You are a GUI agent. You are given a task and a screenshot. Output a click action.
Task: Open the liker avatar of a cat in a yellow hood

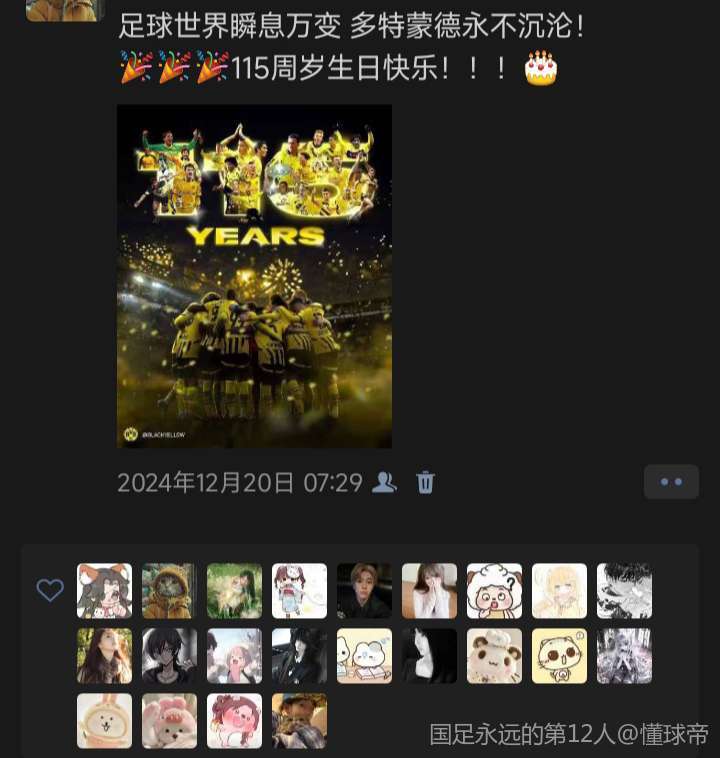point(169,590)
